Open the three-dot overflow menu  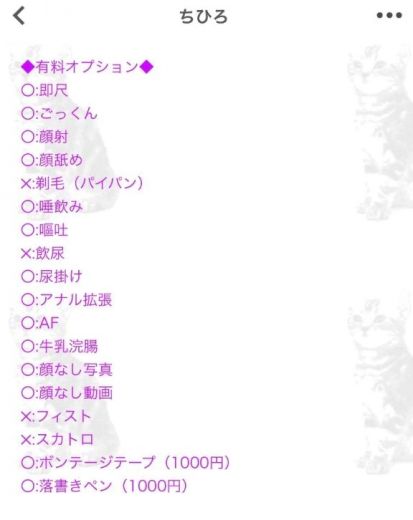pyautogui.click(x=389, y=15)
